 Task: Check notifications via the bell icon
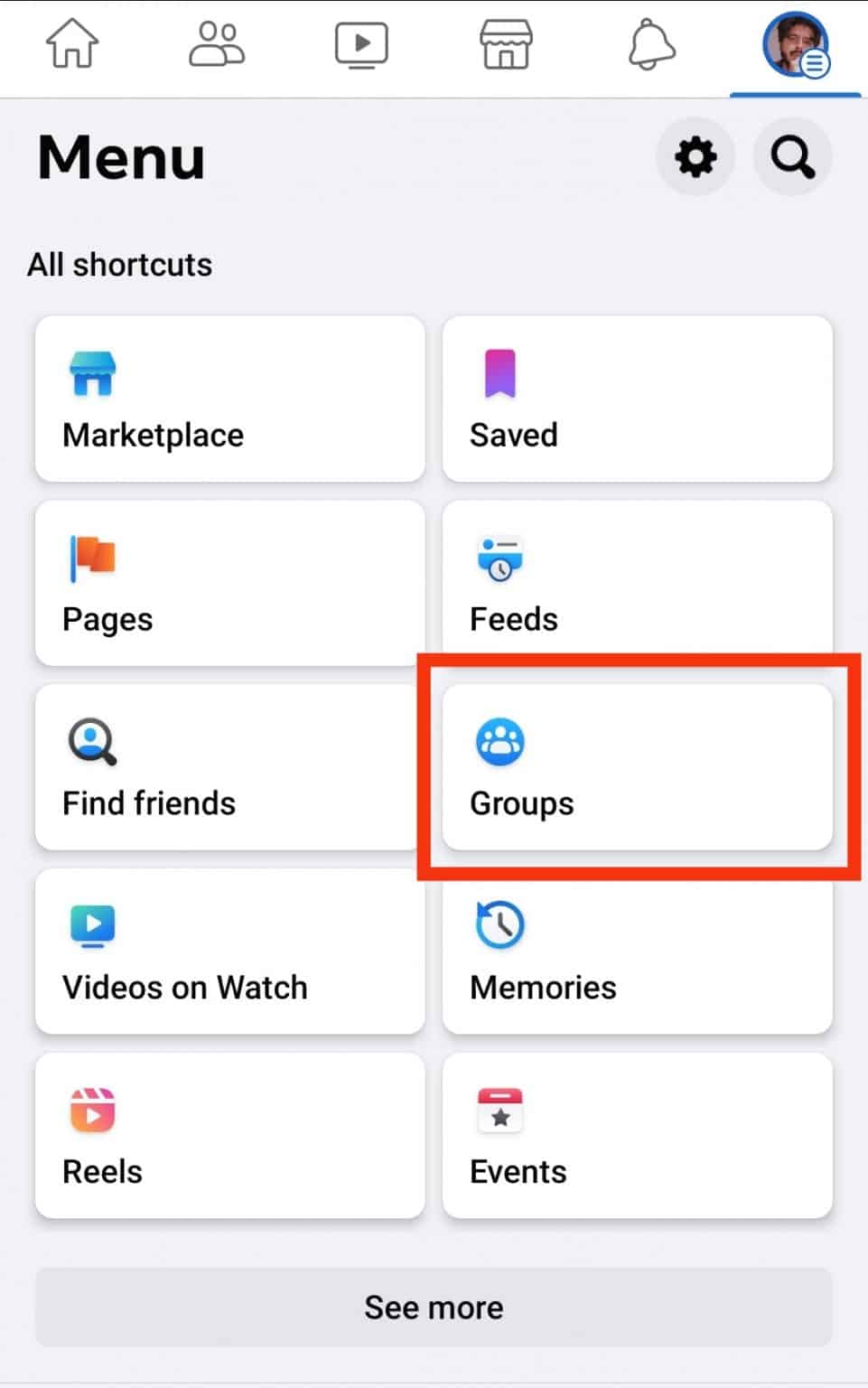click(x=651, y=45)
